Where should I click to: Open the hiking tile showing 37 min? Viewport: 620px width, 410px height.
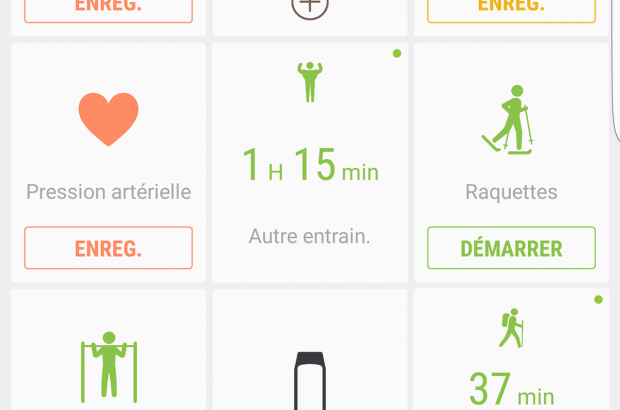pyautogui.click(x=511, y=355)
